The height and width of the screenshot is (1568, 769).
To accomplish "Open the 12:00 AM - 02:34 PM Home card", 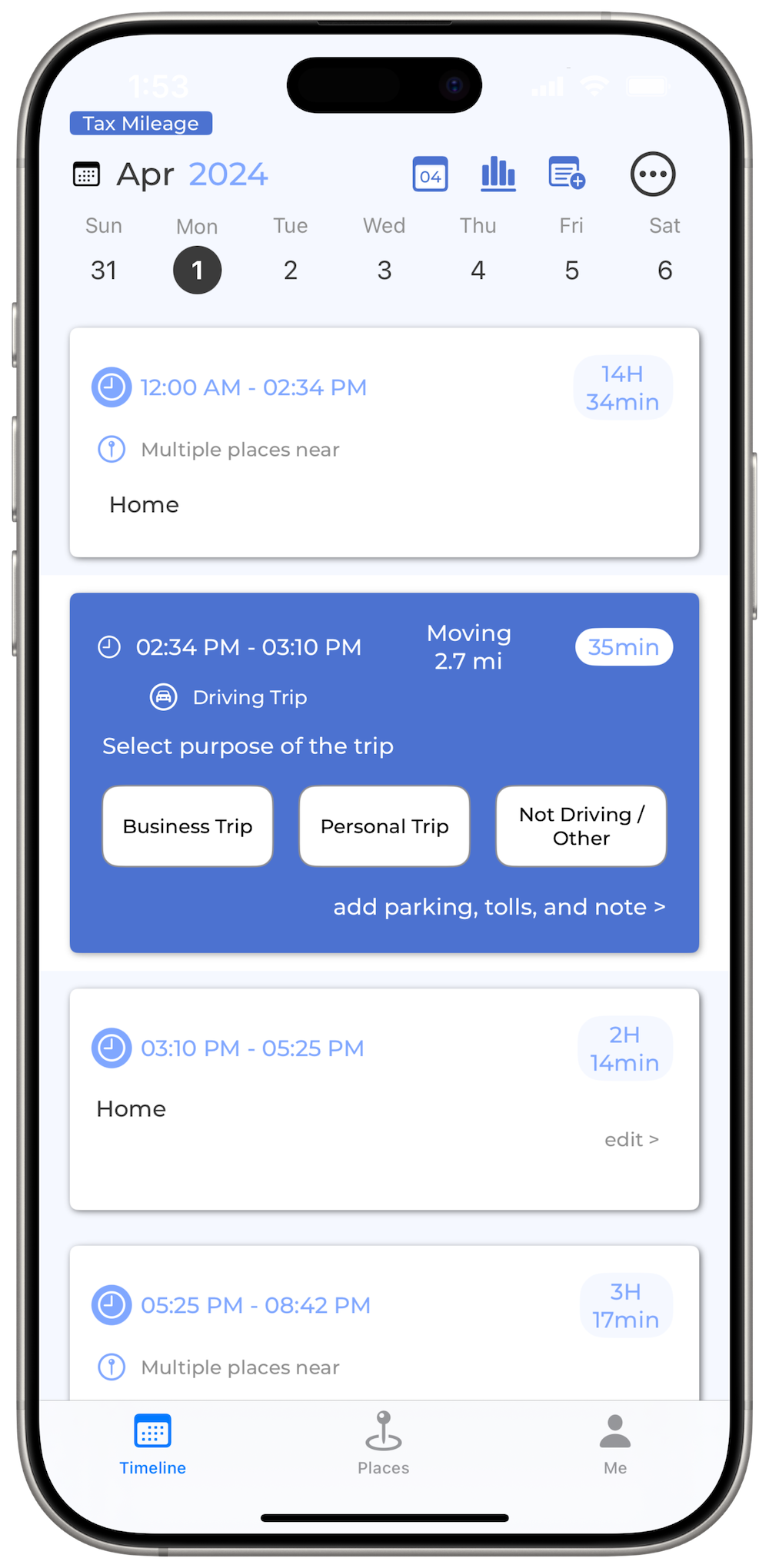I will pos(384,443).
